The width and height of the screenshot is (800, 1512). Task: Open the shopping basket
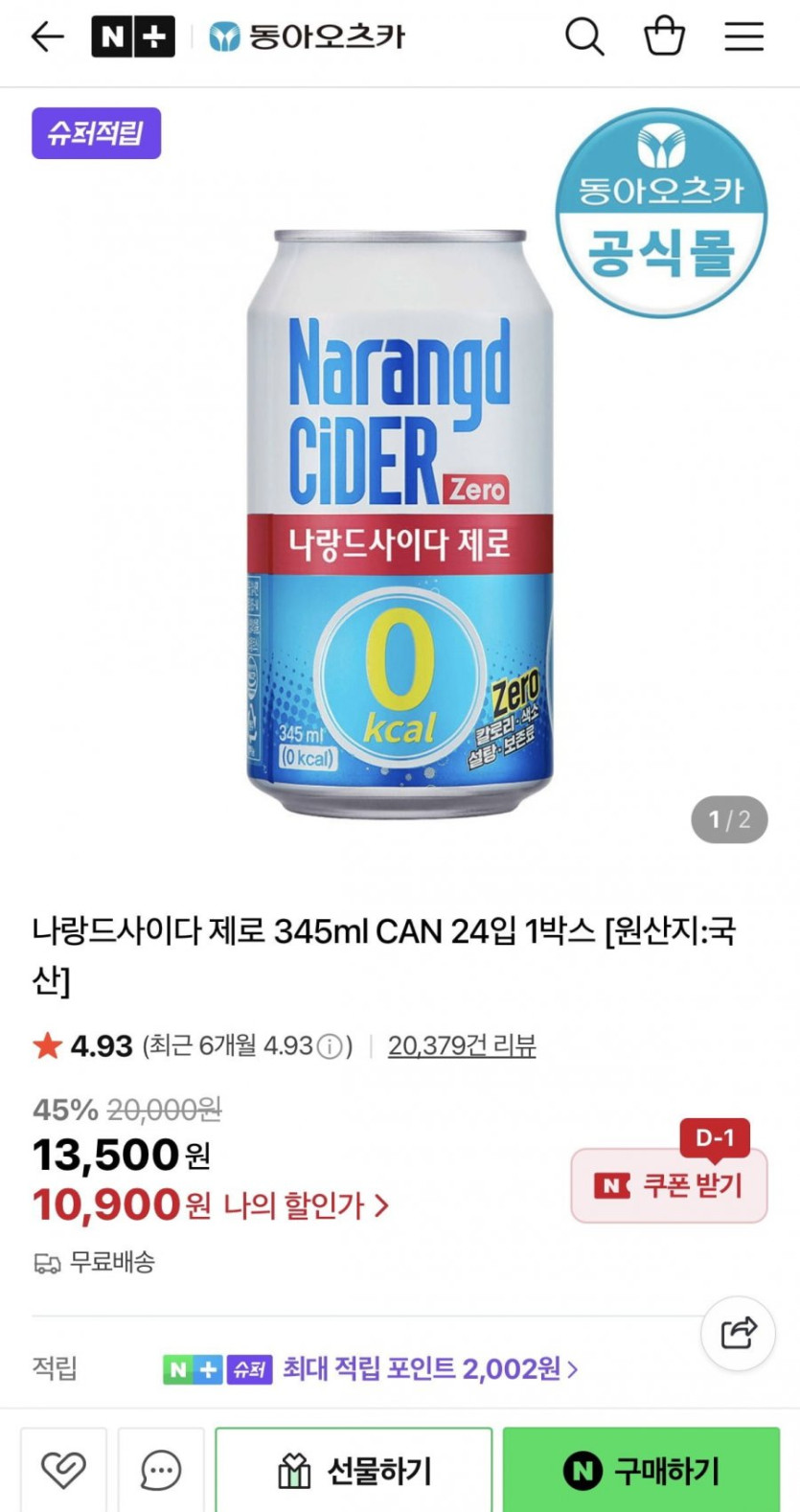pyautogui.click(x=663, y=37)
